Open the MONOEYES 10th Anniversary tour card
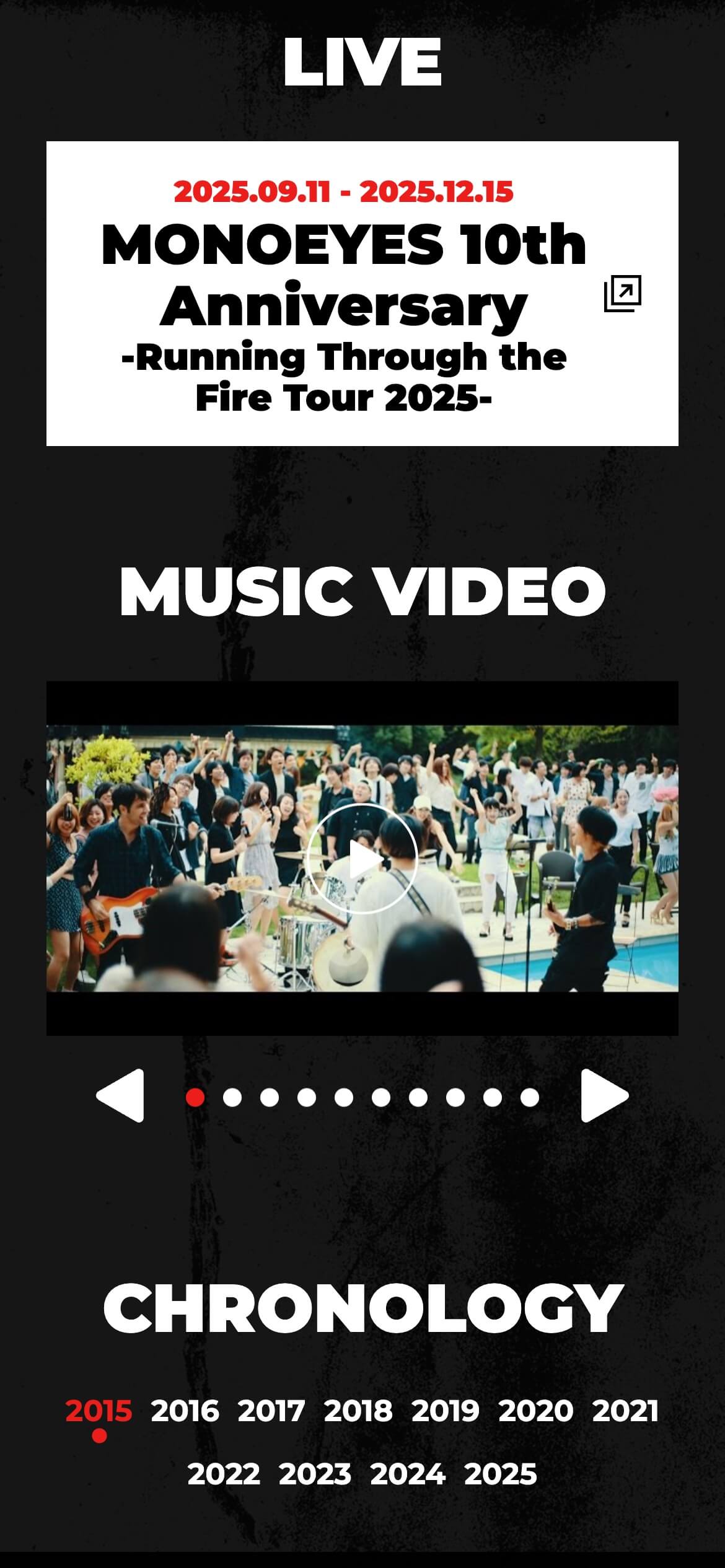725x1568 pixels. pos(362,293)
